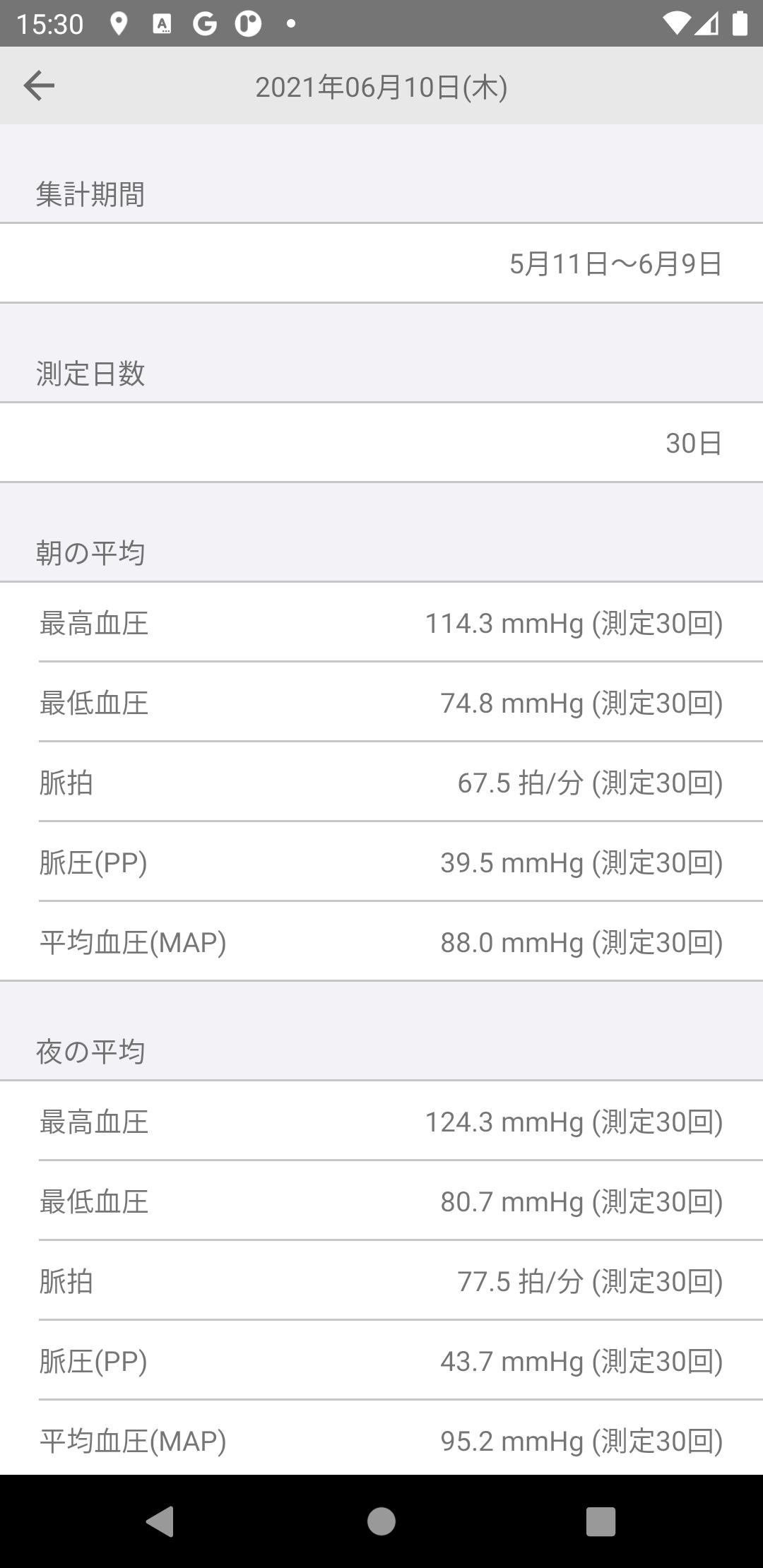Select the date title 2021年06月10日(木)
The image size is (763, 1568).
381,86
